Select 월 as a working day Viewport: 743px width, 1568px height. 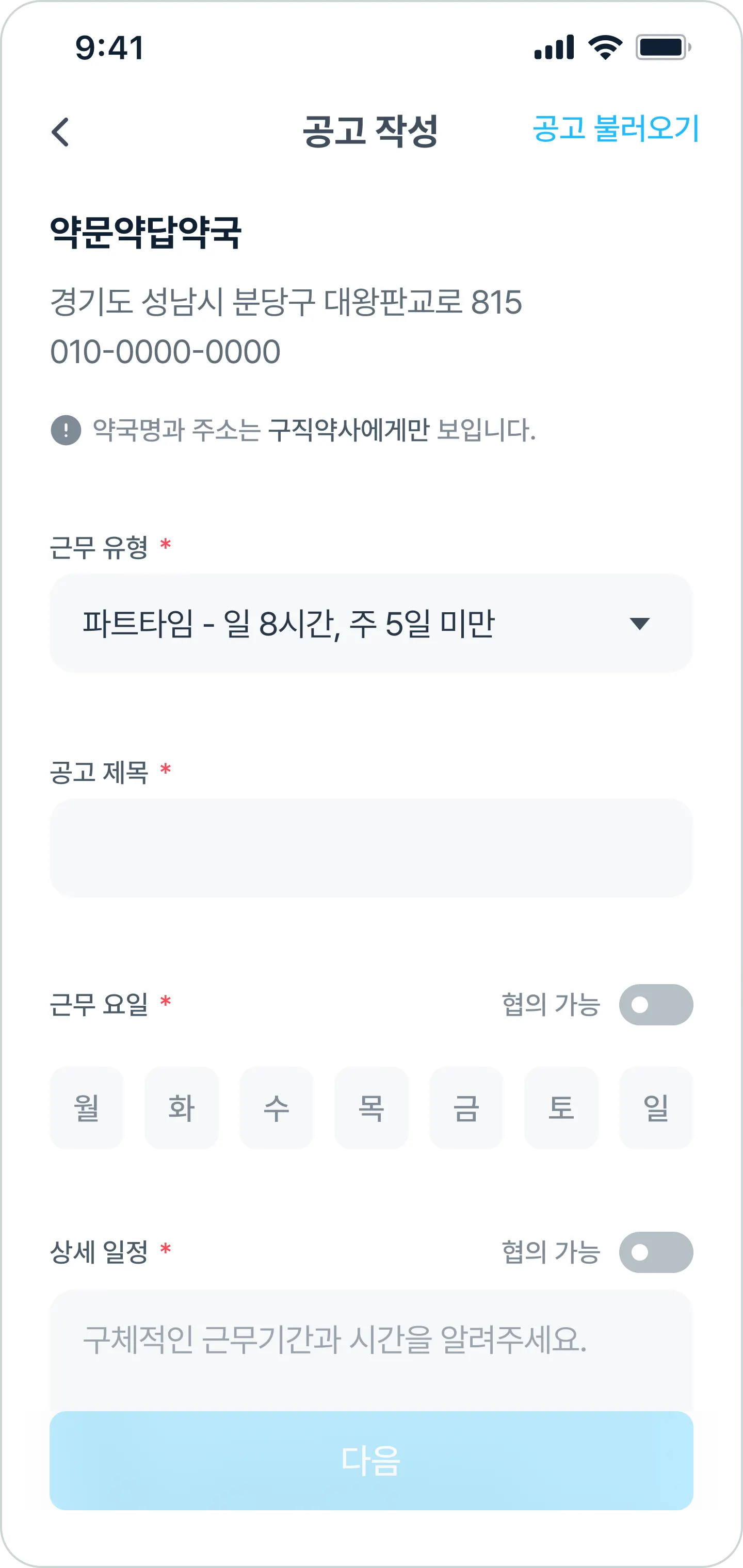(87, 1107)
